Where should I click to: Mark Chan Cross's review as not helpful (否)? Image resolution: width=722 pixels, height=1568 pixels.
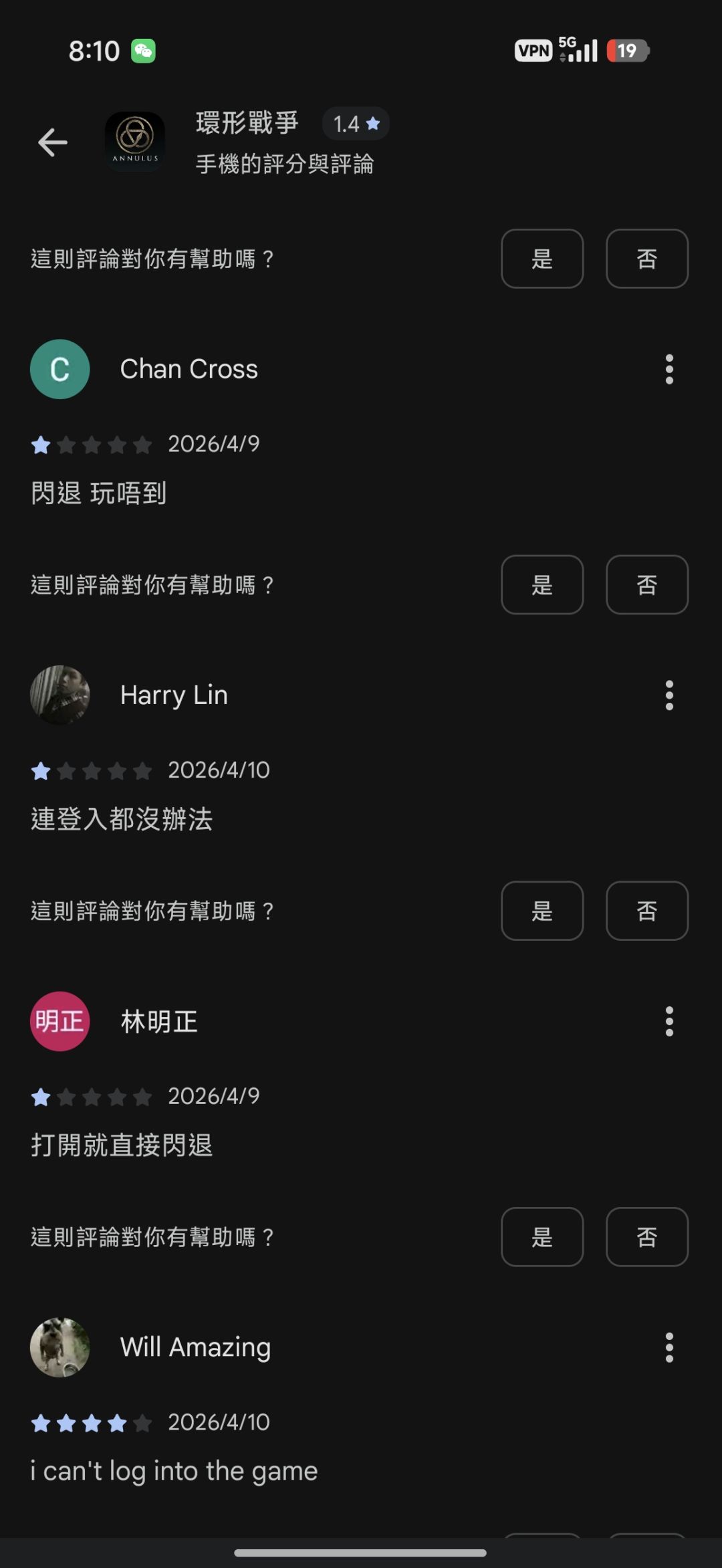(x=646, y=585)
